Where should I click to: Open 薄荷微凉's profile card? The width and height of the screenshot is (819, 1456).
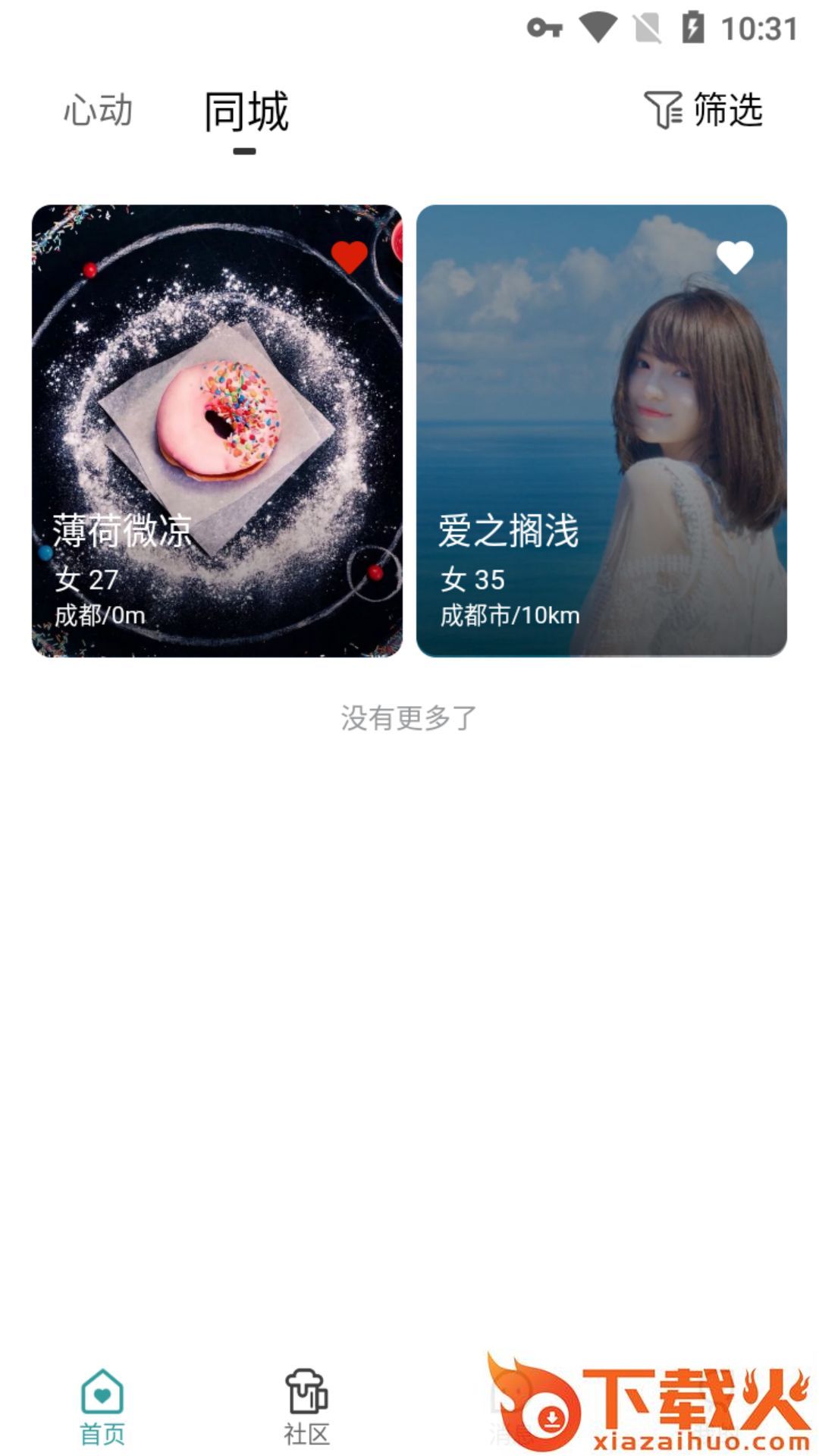point(217,431)
